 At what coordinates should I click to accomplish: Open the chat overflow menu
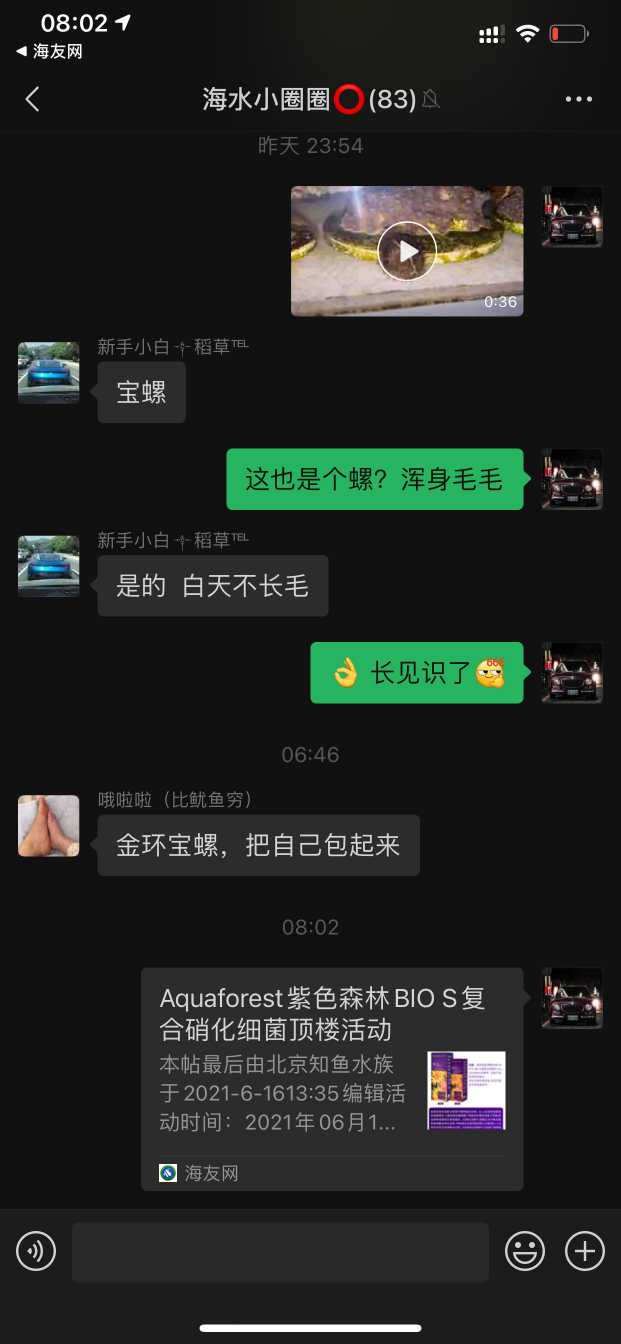coord(579,99)
